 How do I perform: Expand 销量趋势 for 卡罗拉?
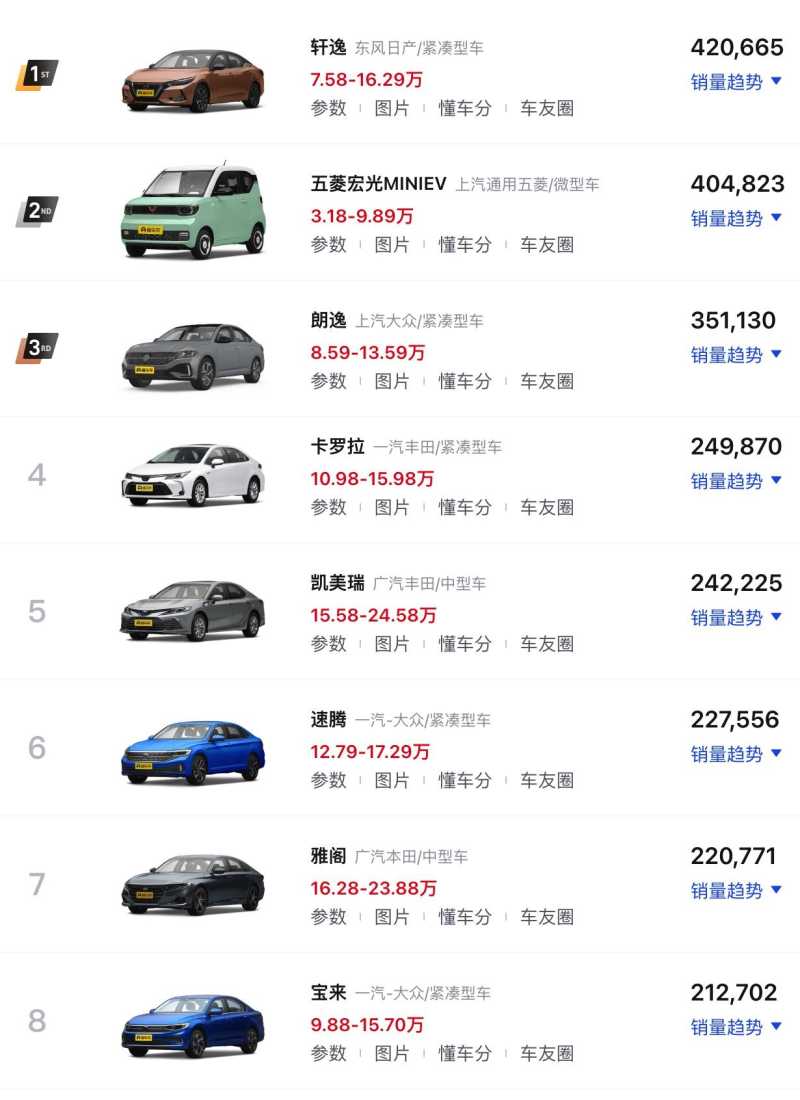pos(736,481)
